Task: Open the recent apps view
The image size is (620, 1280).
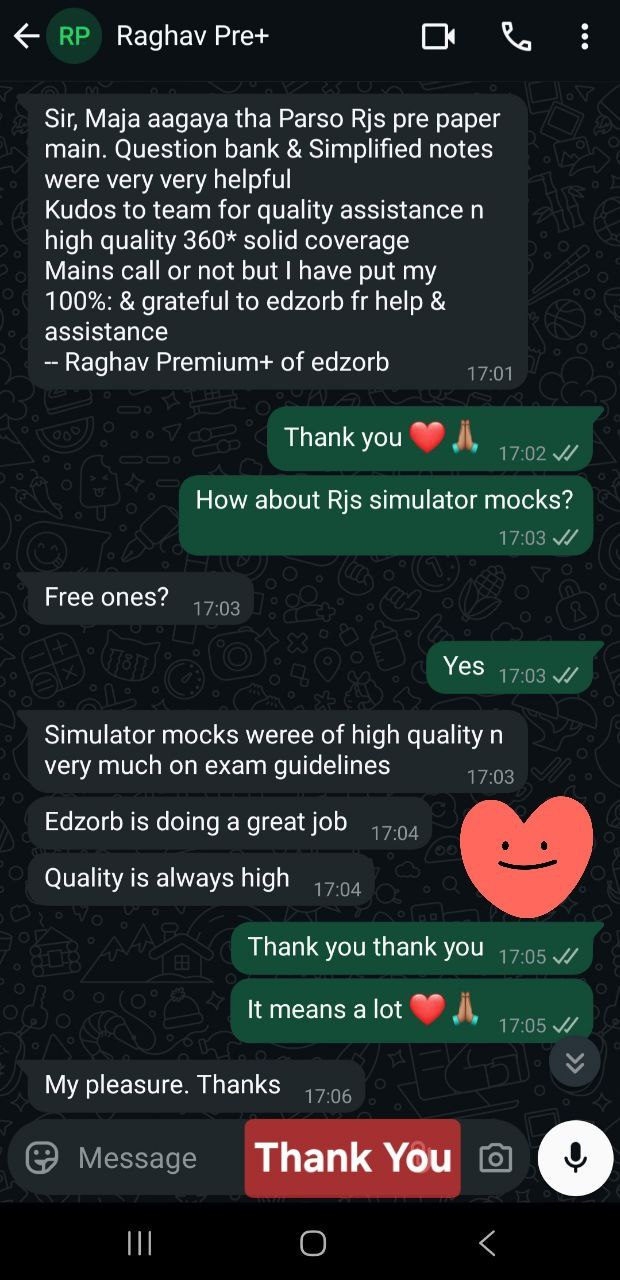Action: point(139,1243)
